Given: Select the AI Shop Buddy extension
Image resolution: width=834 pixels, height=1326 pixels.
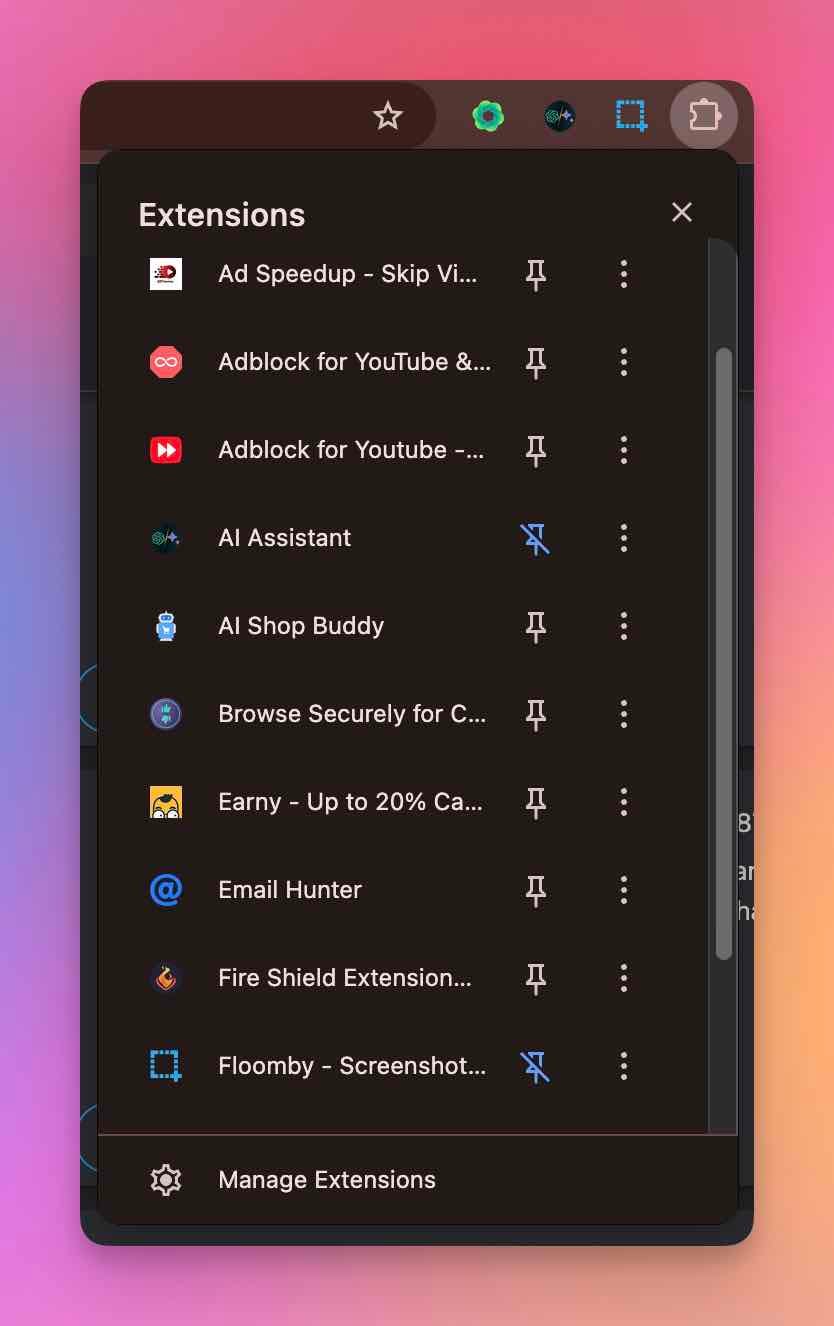Looking at the screenshot, I should click(x=301, y=626).
